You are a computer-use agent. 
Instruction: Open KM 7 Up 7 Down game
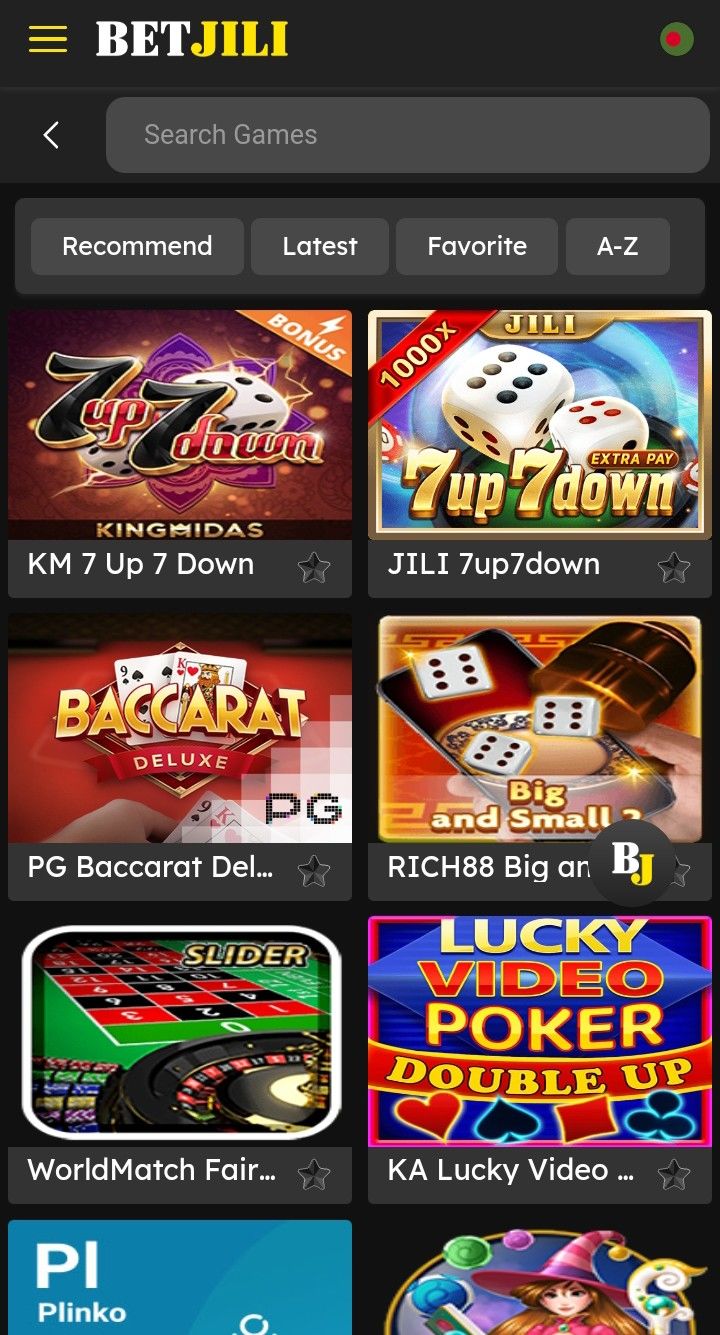coord(180,425)
